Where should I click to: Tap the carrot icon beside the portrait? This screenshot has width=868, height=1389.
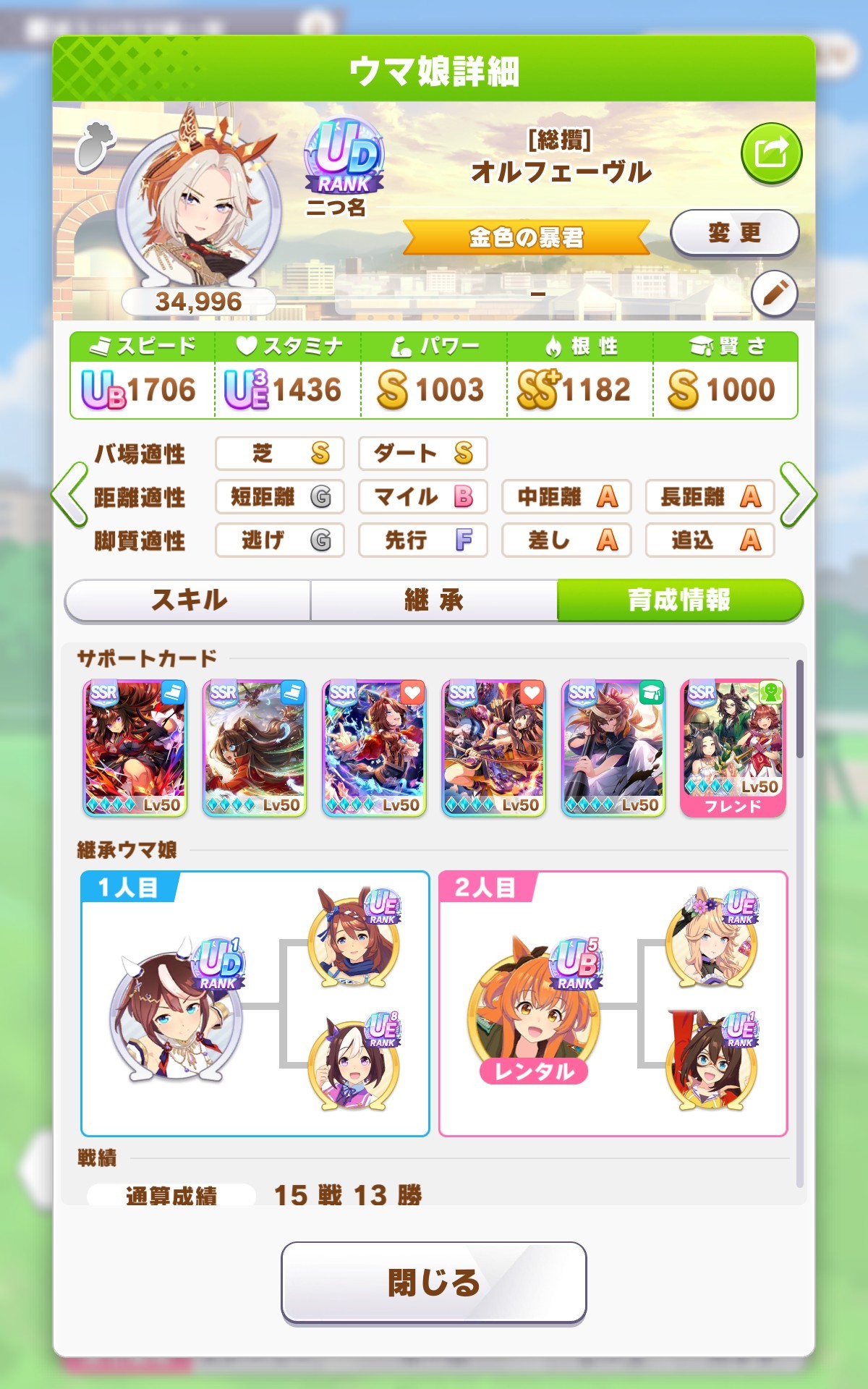tap(96, 145)
